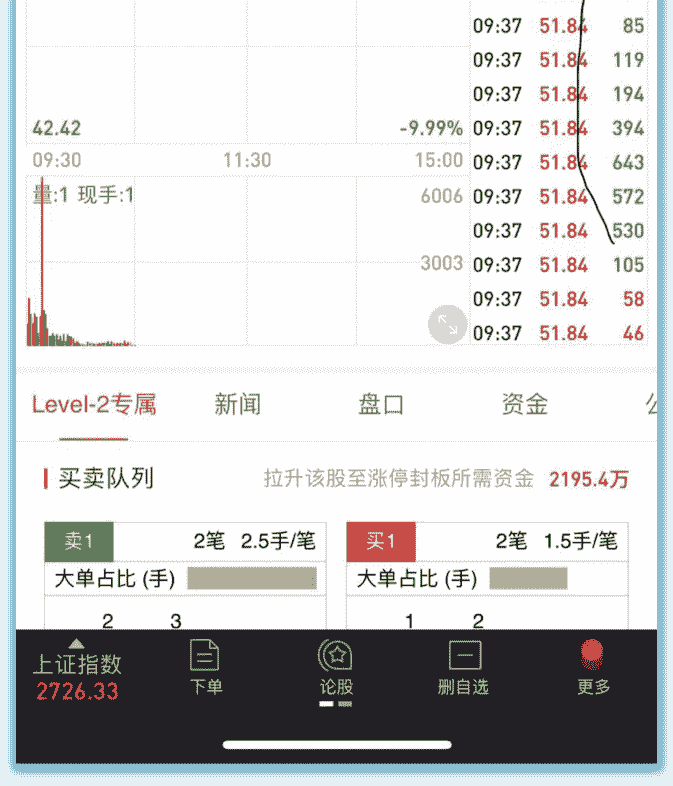This screenshot has height=786, width=673.
Task: Select the Level-2专属 tab
Action: (94, 404)
